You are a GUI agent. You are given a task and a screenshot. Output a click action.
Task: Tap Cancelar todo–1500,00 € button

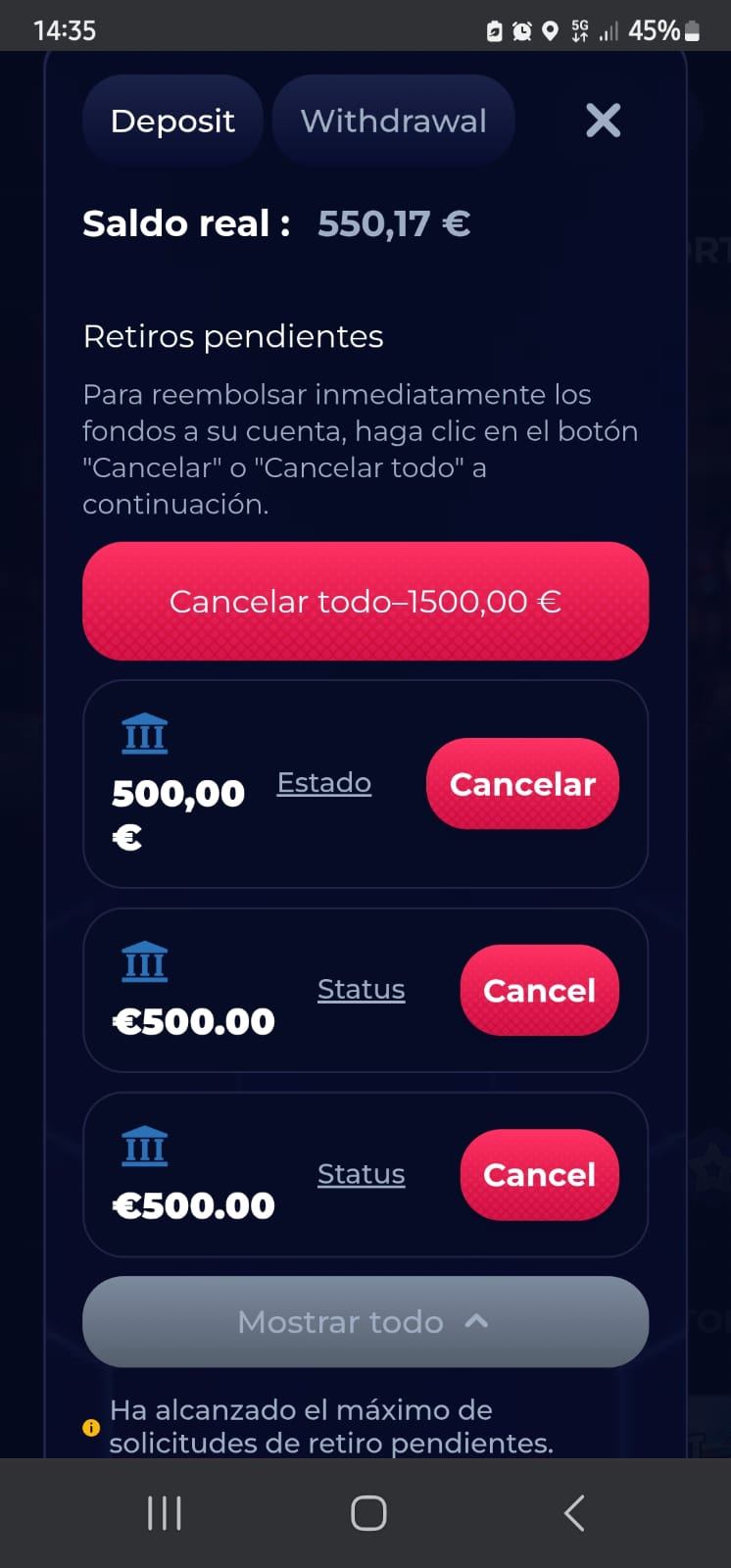click(x=365, y=601)
